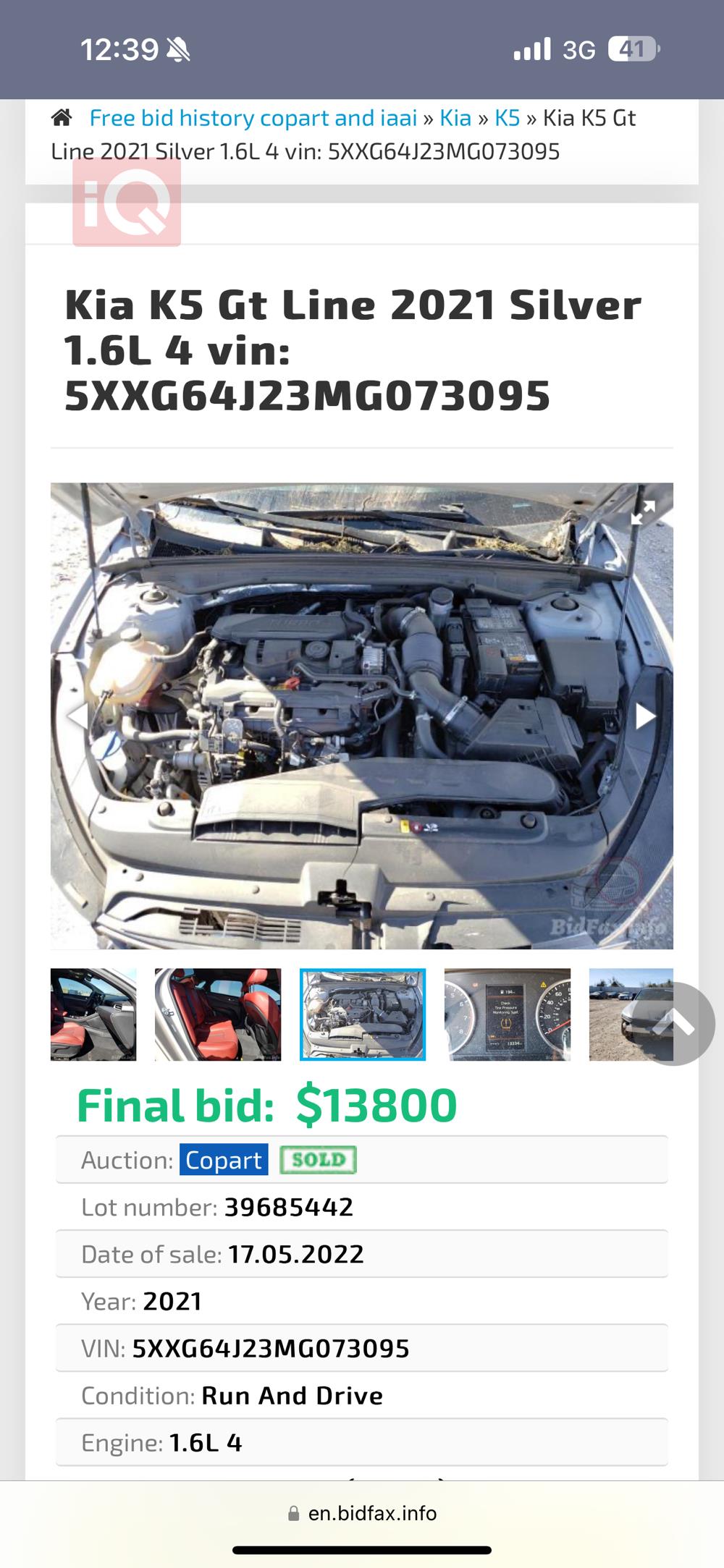Select the dashboard gauge cluster thumbnail

pyautogui.click(x=507, y=1014)
